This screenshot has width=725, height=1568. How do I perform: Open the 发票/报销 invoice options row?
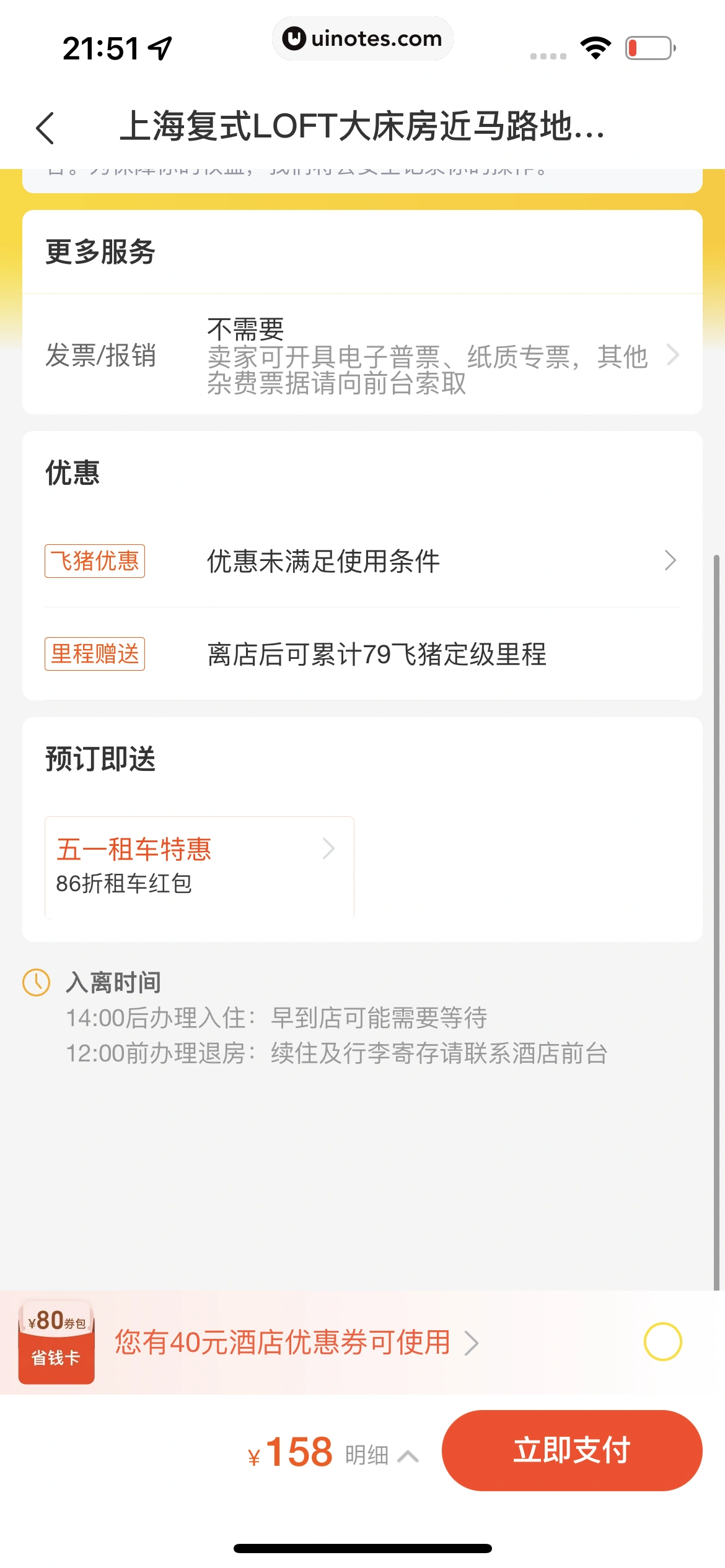tap(362, 355)
